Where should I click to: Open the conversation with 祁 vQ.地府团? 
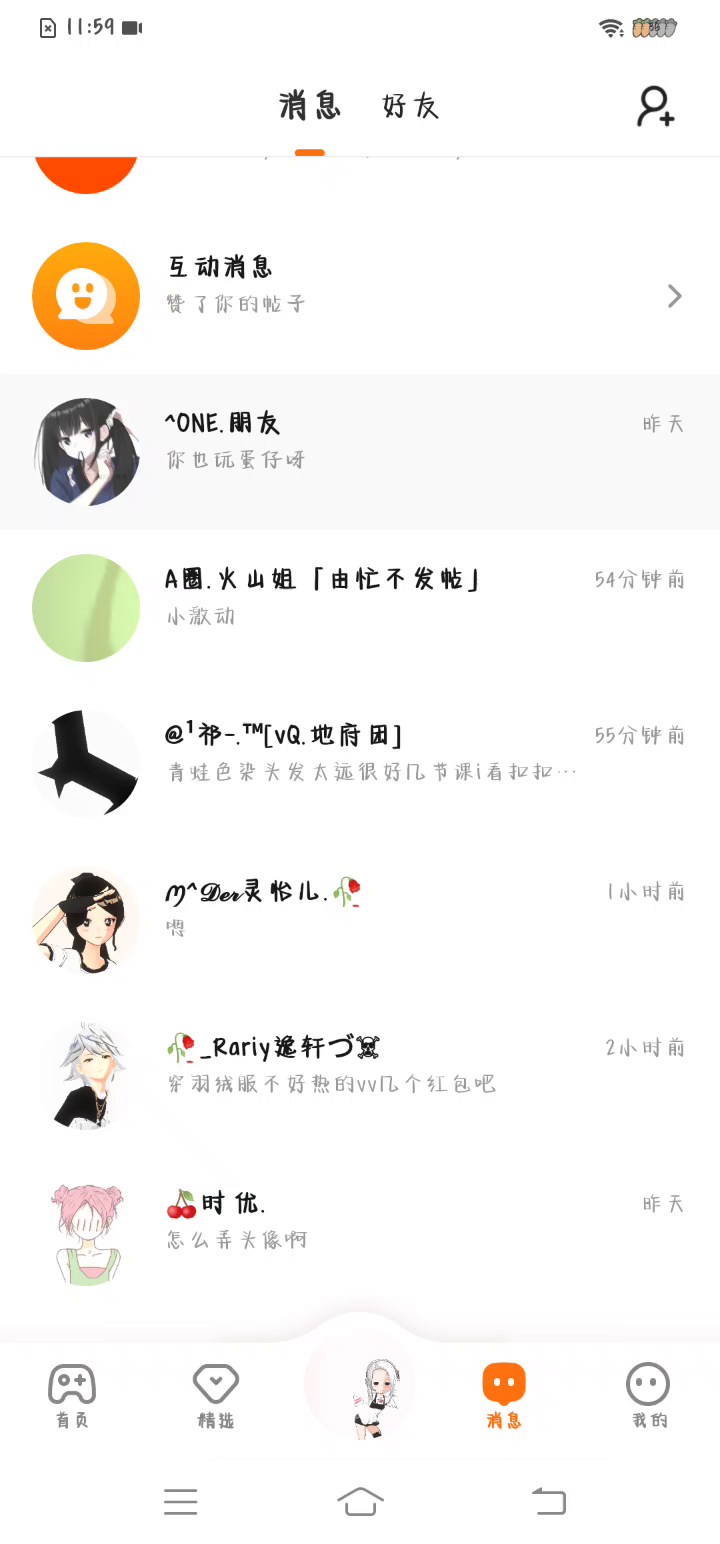(x=360, y=764)
